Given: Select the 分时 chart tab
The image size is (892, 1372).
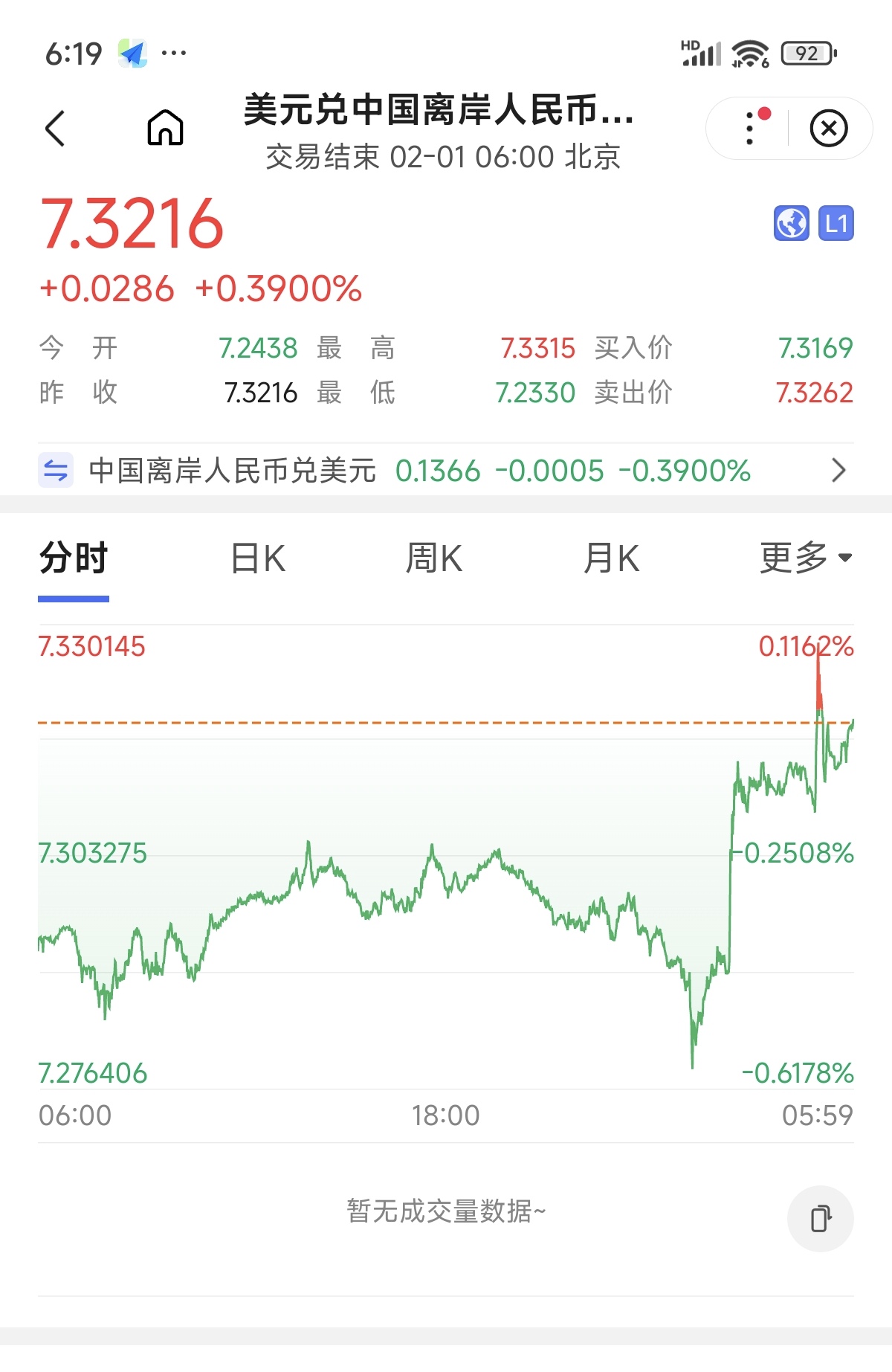Looking at the screenshot, I should click(x=73, y=557).
